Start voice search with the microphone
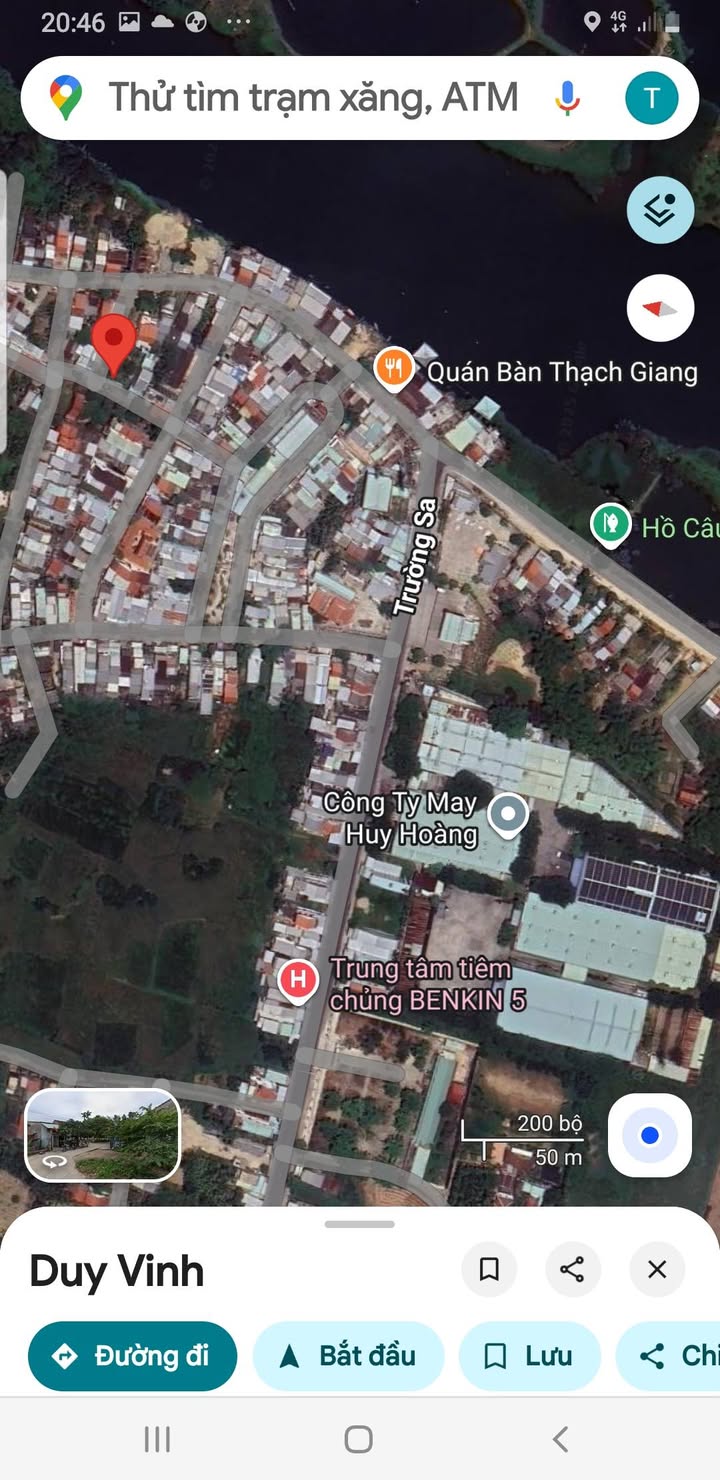Image resolution: width=720 pixels, height=1480 pixels. pyautogui.click(x=567, y=98)
